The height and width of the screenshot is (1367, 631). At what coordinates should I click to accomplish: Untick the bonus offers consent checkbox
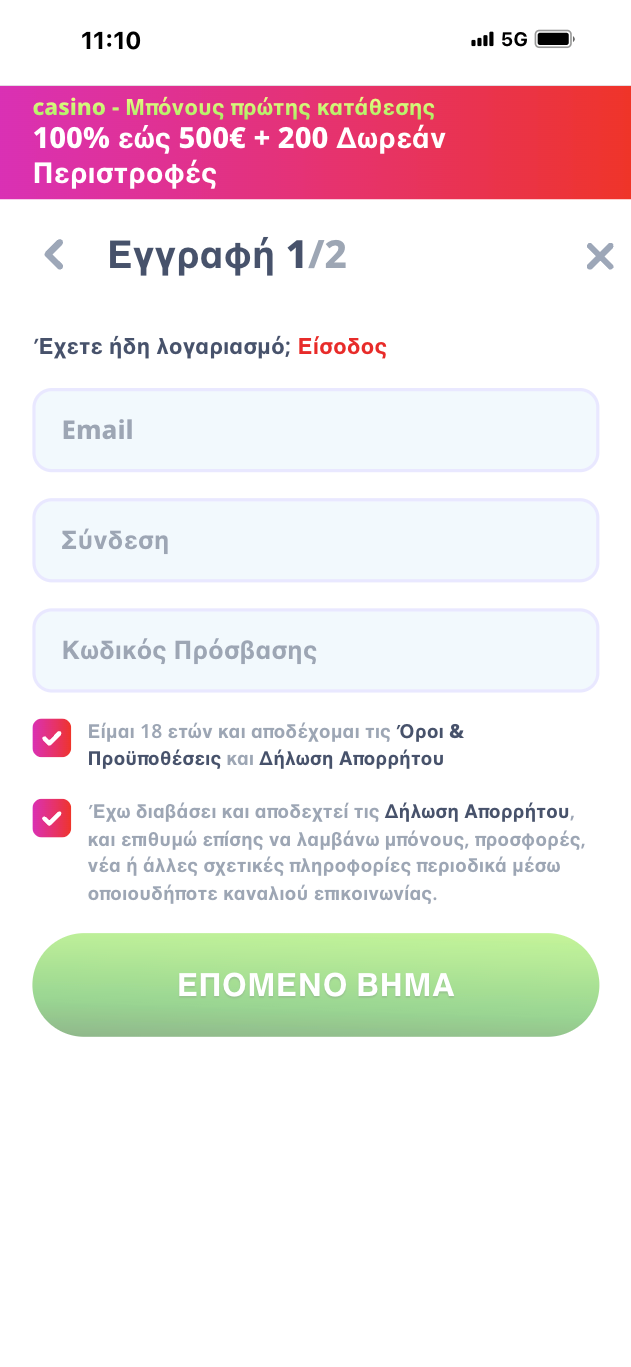(x=52, y=818)
